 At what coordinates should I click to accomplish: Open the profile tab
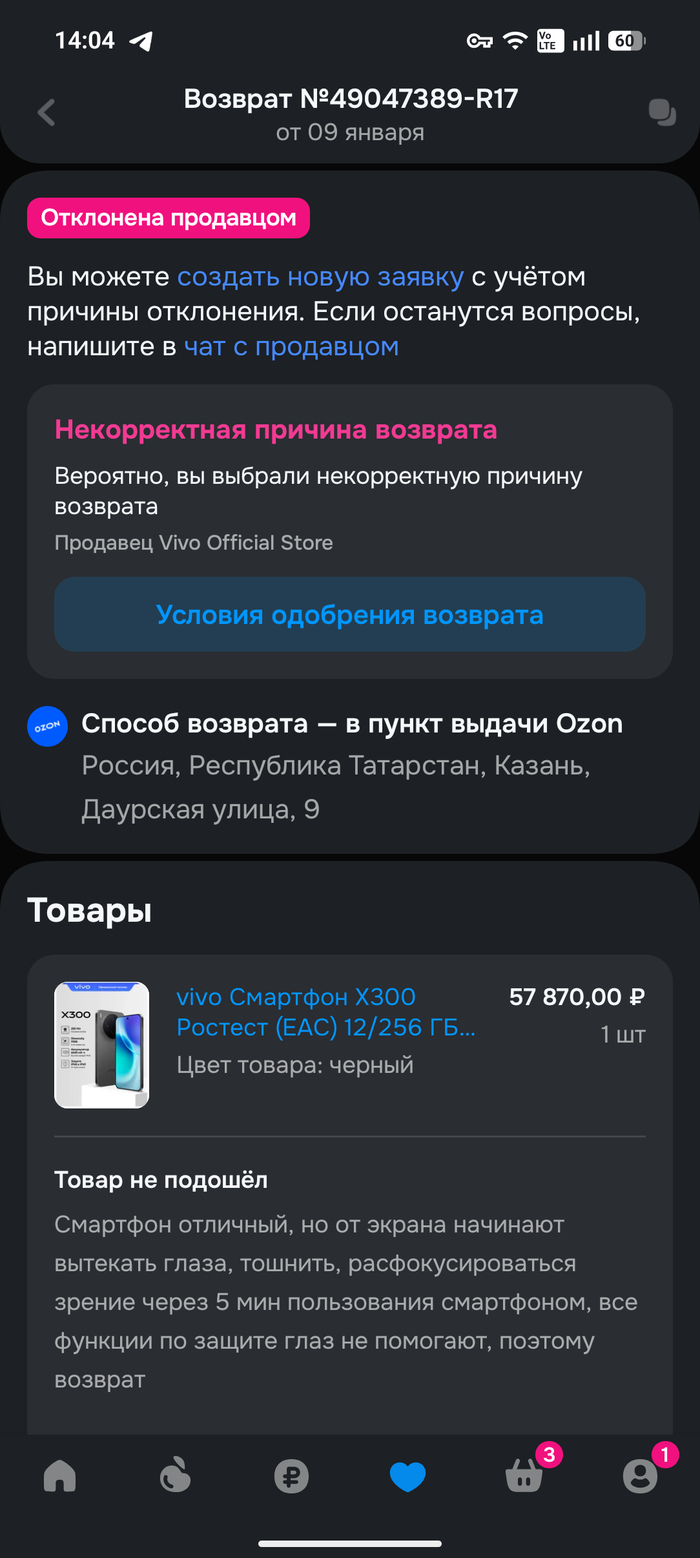coord(640,1476)
